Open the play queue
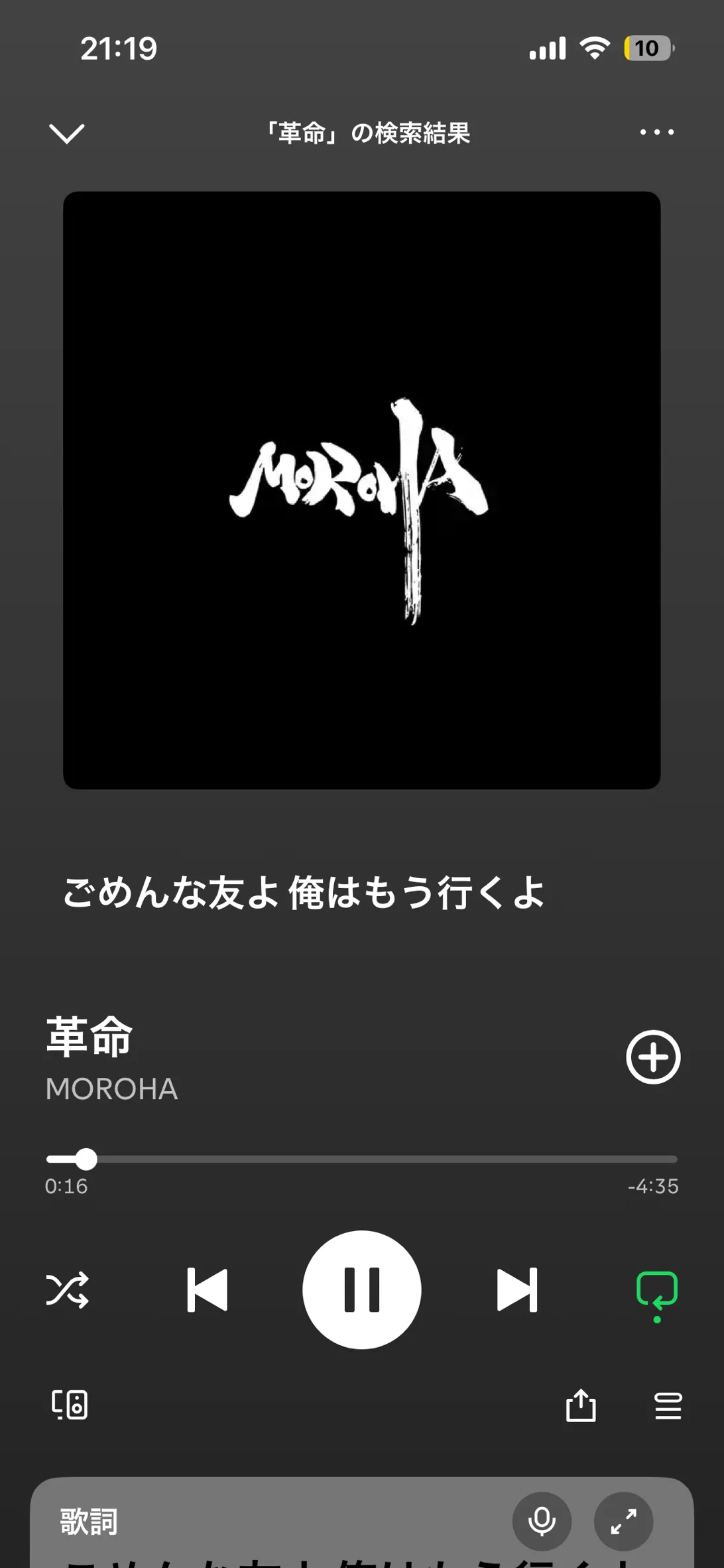Image resolution: width=724 pixels, height=1568 pixels. tap(668, 1405)
